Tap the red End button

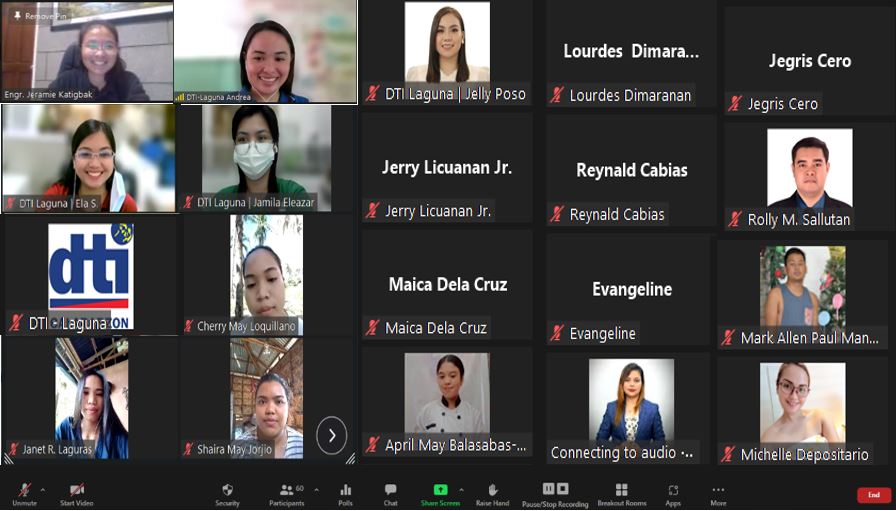pos(873,495)
